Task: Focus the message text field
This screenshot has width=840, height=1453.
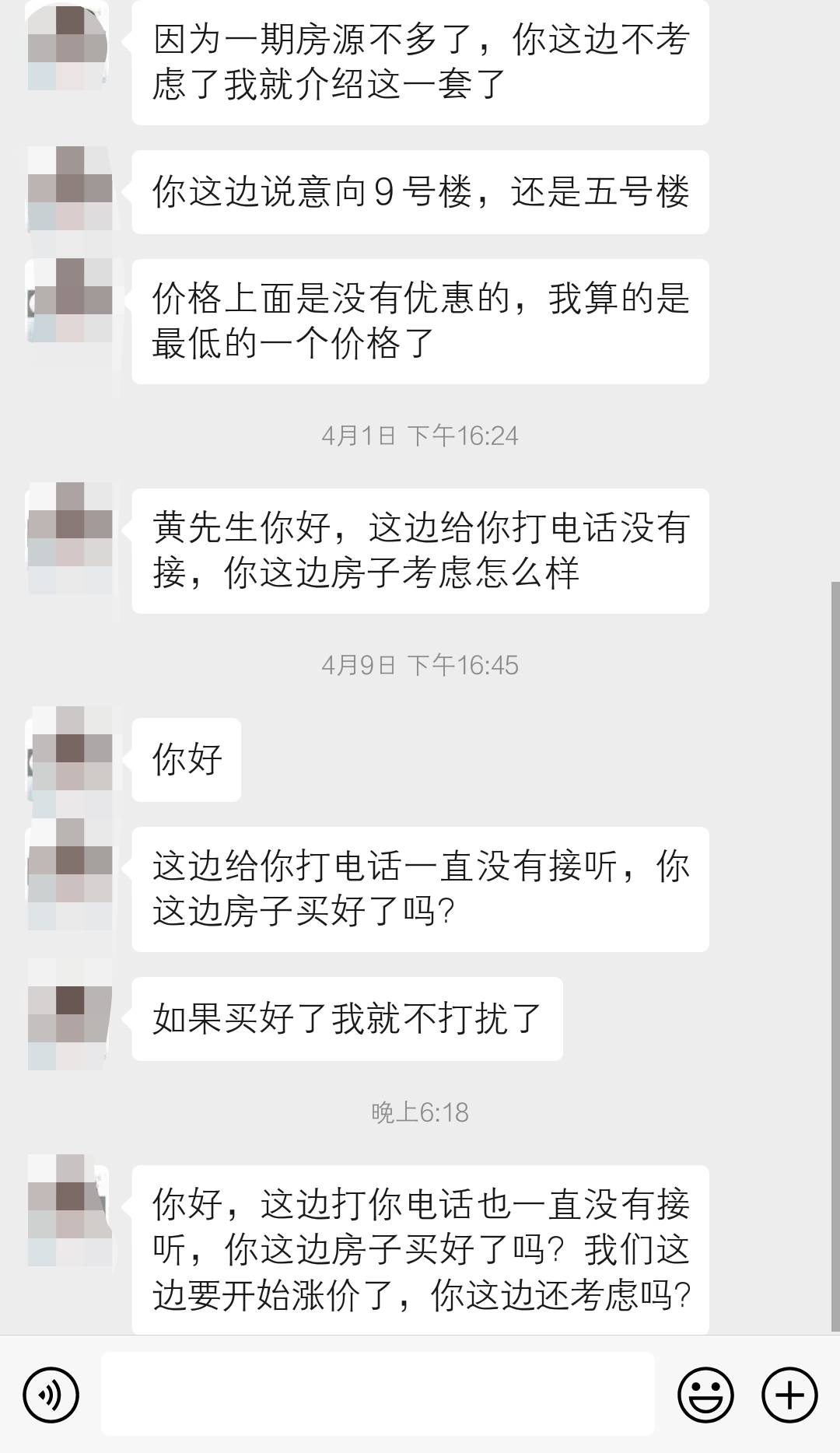Action: (x=377, y=1394)
